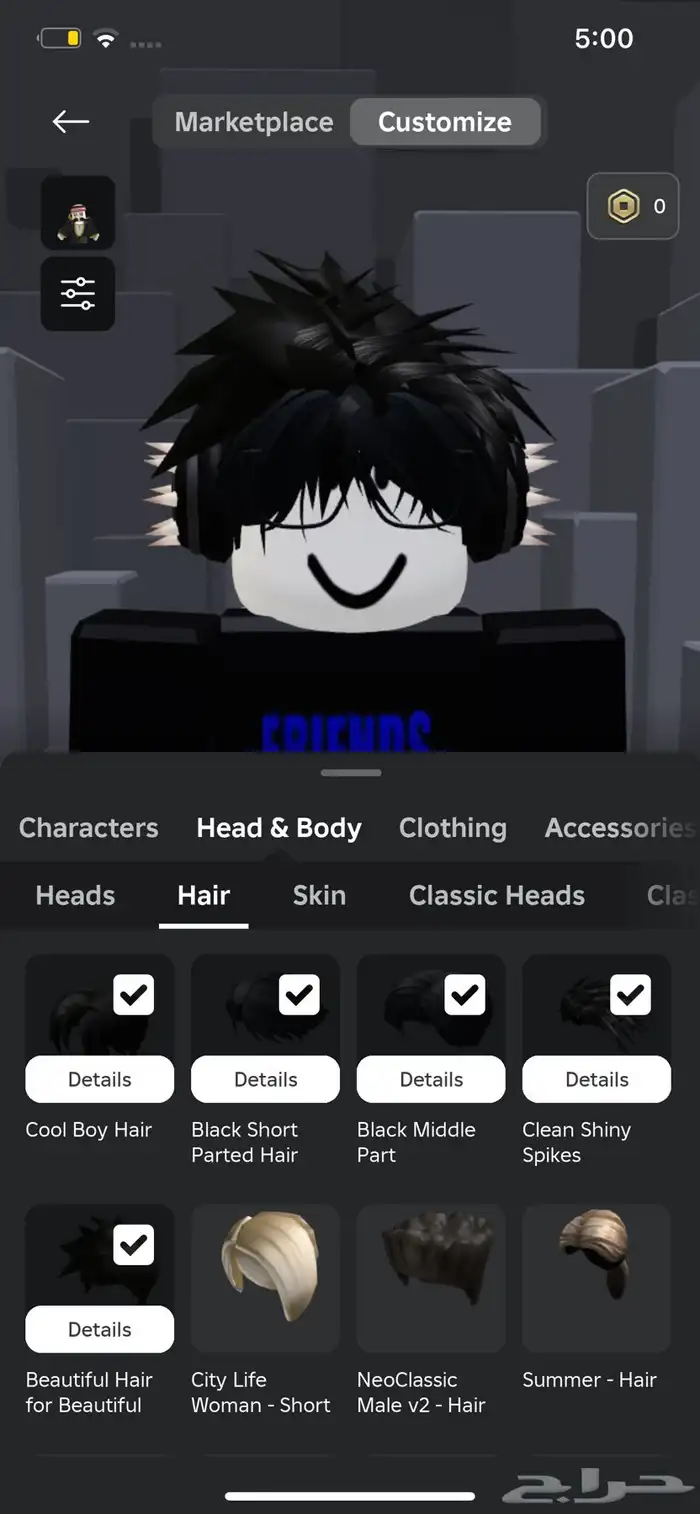The height and width of the screenshot is (1514, 700).
Task: Open the Clothing tab
Action: (452, 828)
